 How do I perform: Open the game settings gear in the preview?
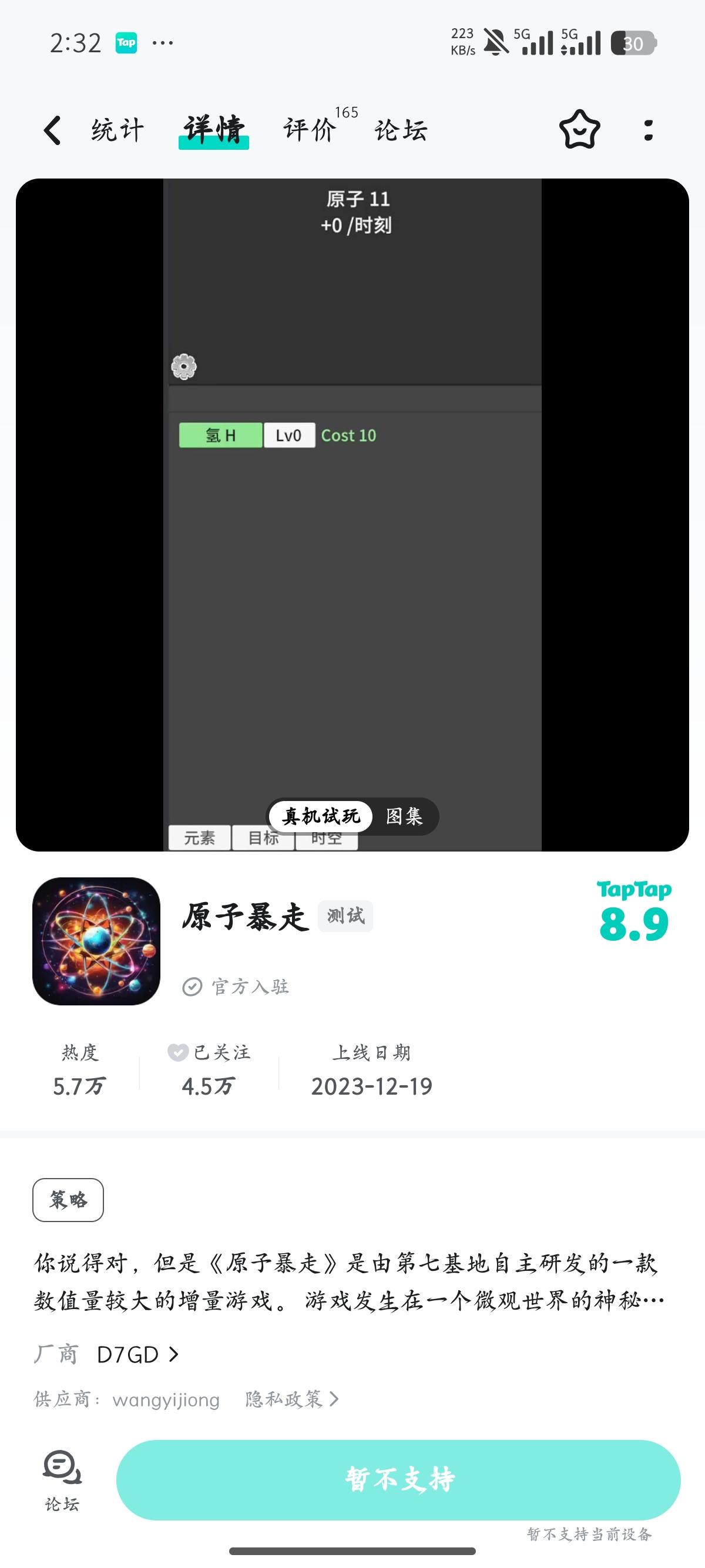tap(184, 366)
